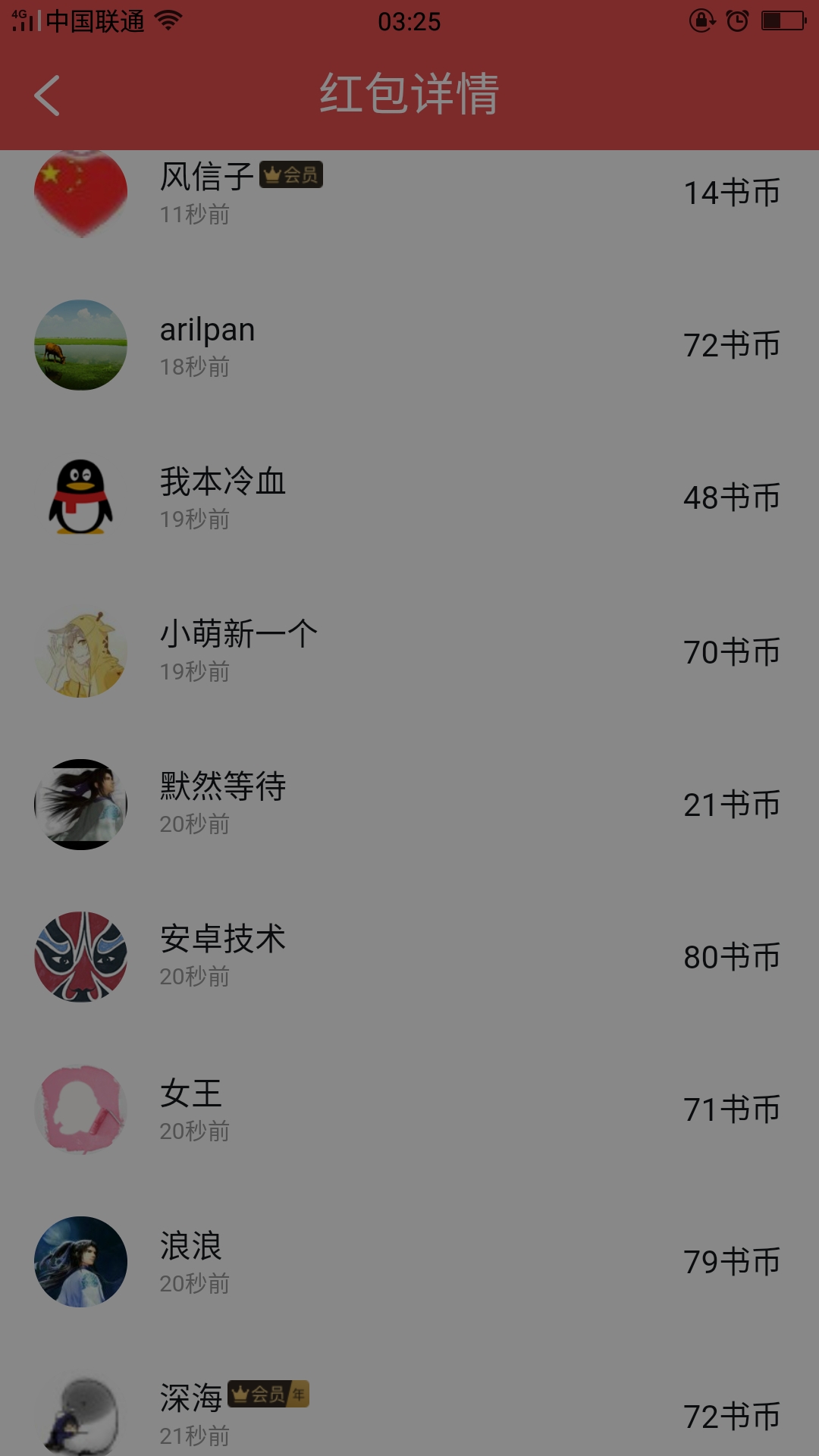The image size is (819, 1456).
Task: Tap the 默然等待 row
Action: [409, 804]
